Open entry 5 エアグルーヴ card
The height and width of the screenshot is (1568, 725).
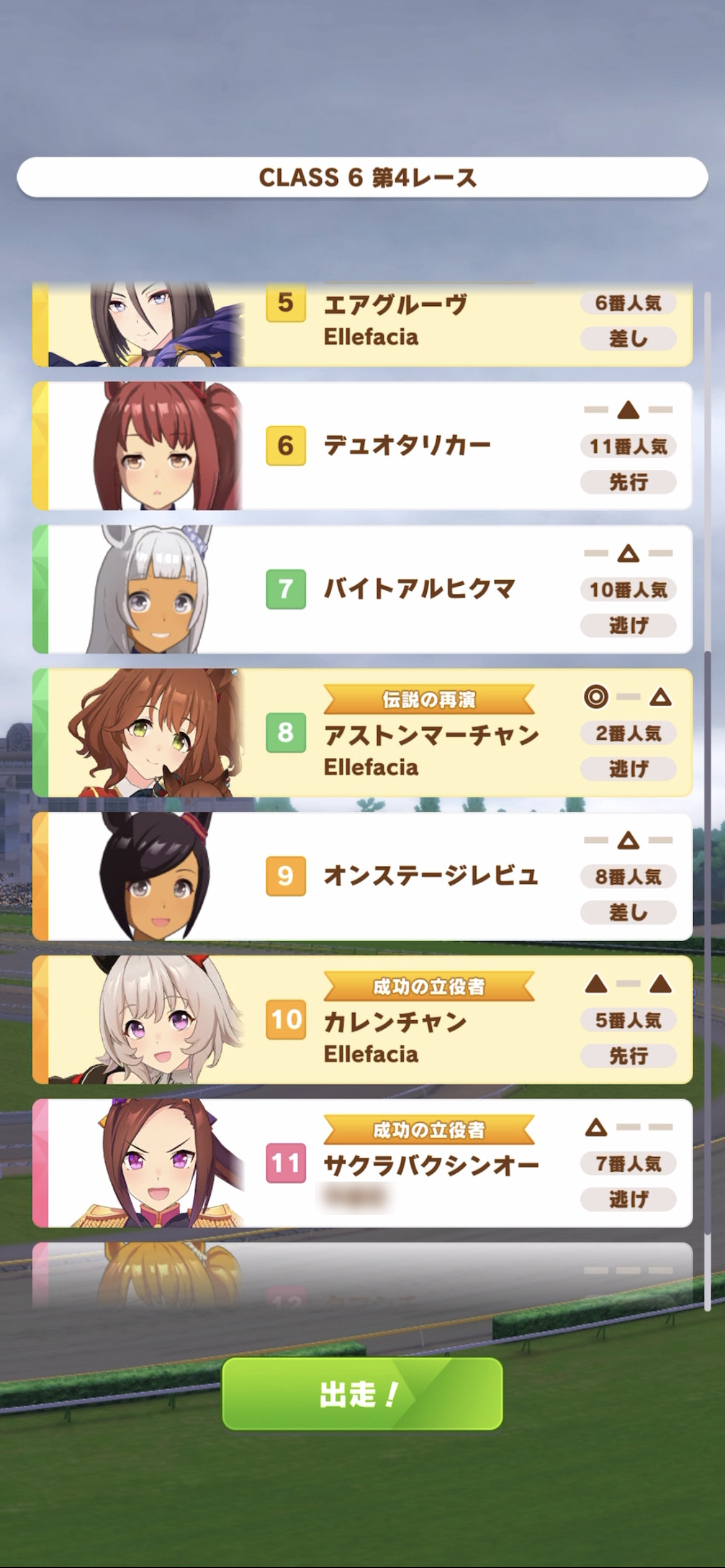tap(362, 324)
